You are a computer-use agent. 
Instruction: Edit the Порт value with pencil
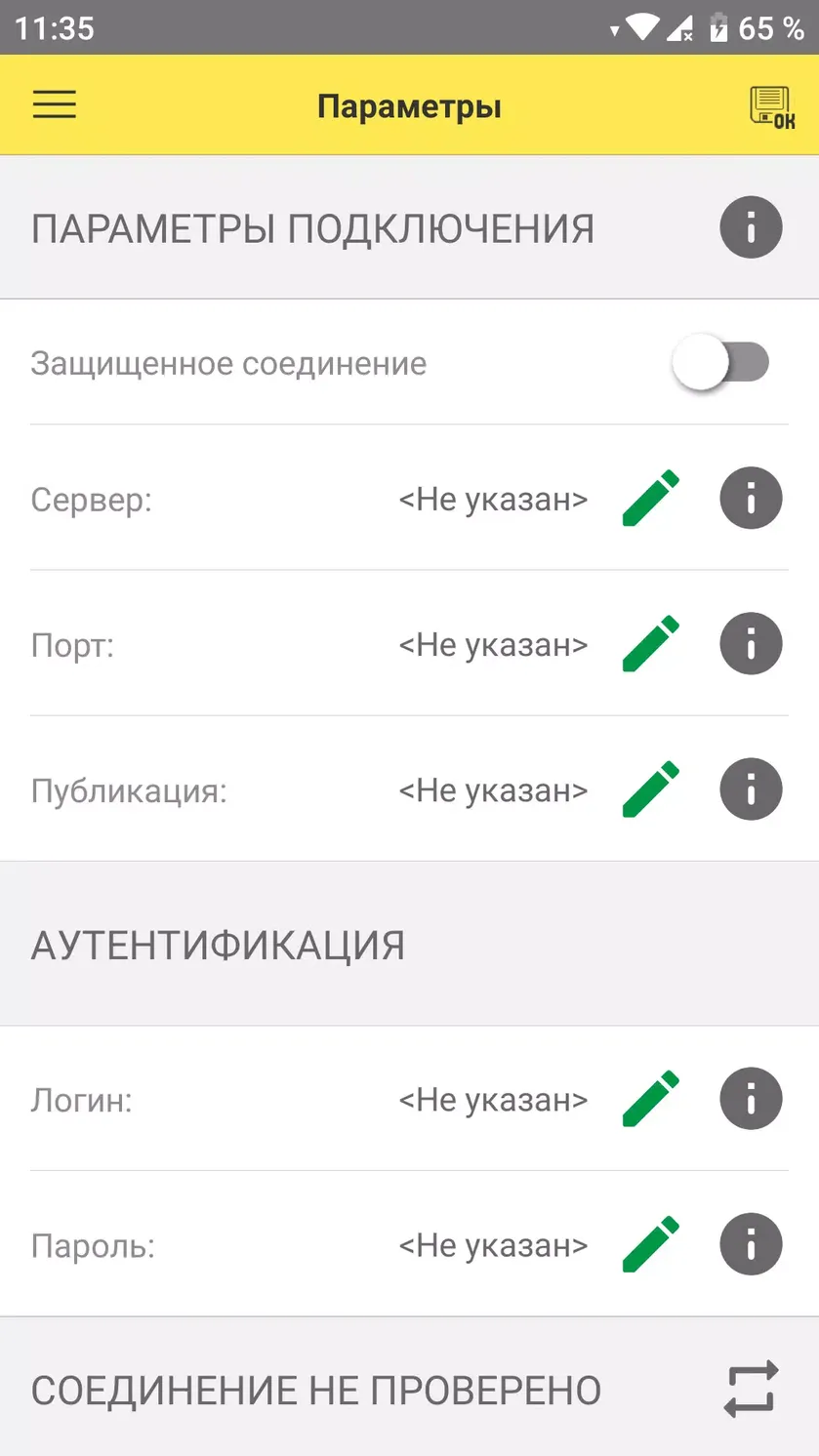coord(651,643)
